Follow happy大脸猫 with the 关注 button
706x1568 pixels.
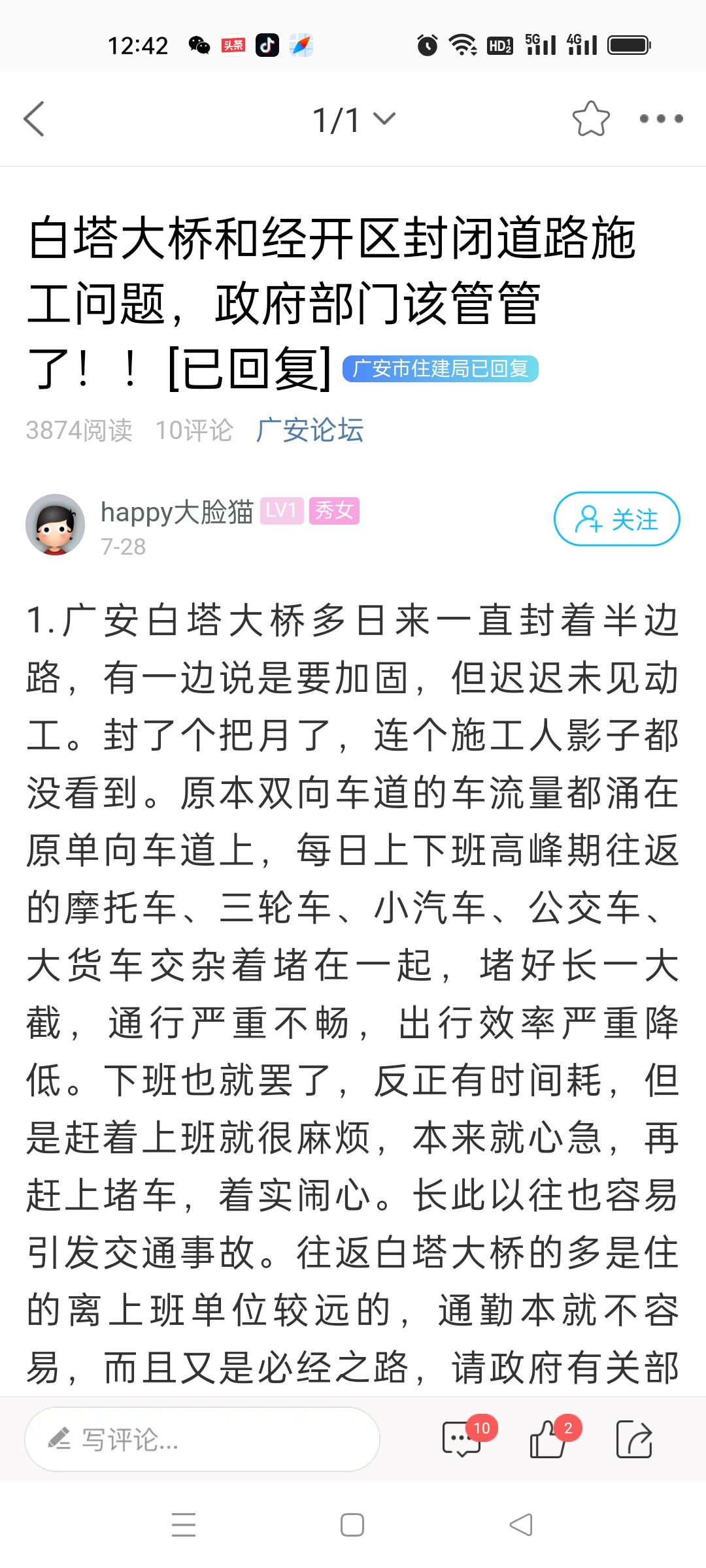616,519
